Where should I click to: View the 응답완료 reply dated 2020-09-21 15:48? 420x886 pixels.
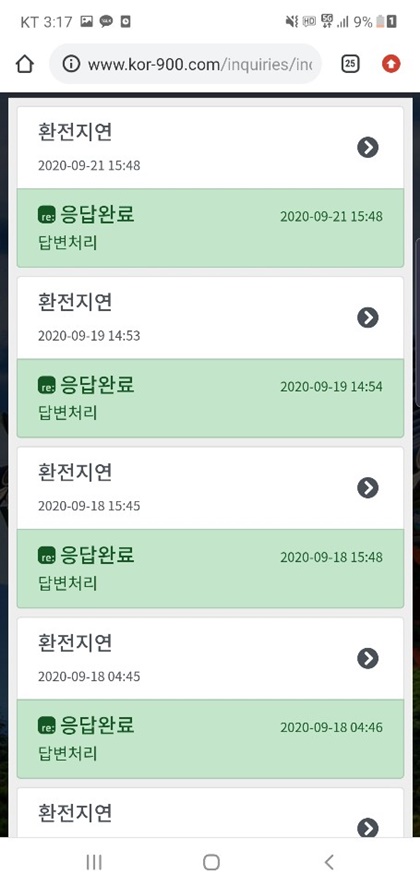pyautogui.click(x=210, y=228)
